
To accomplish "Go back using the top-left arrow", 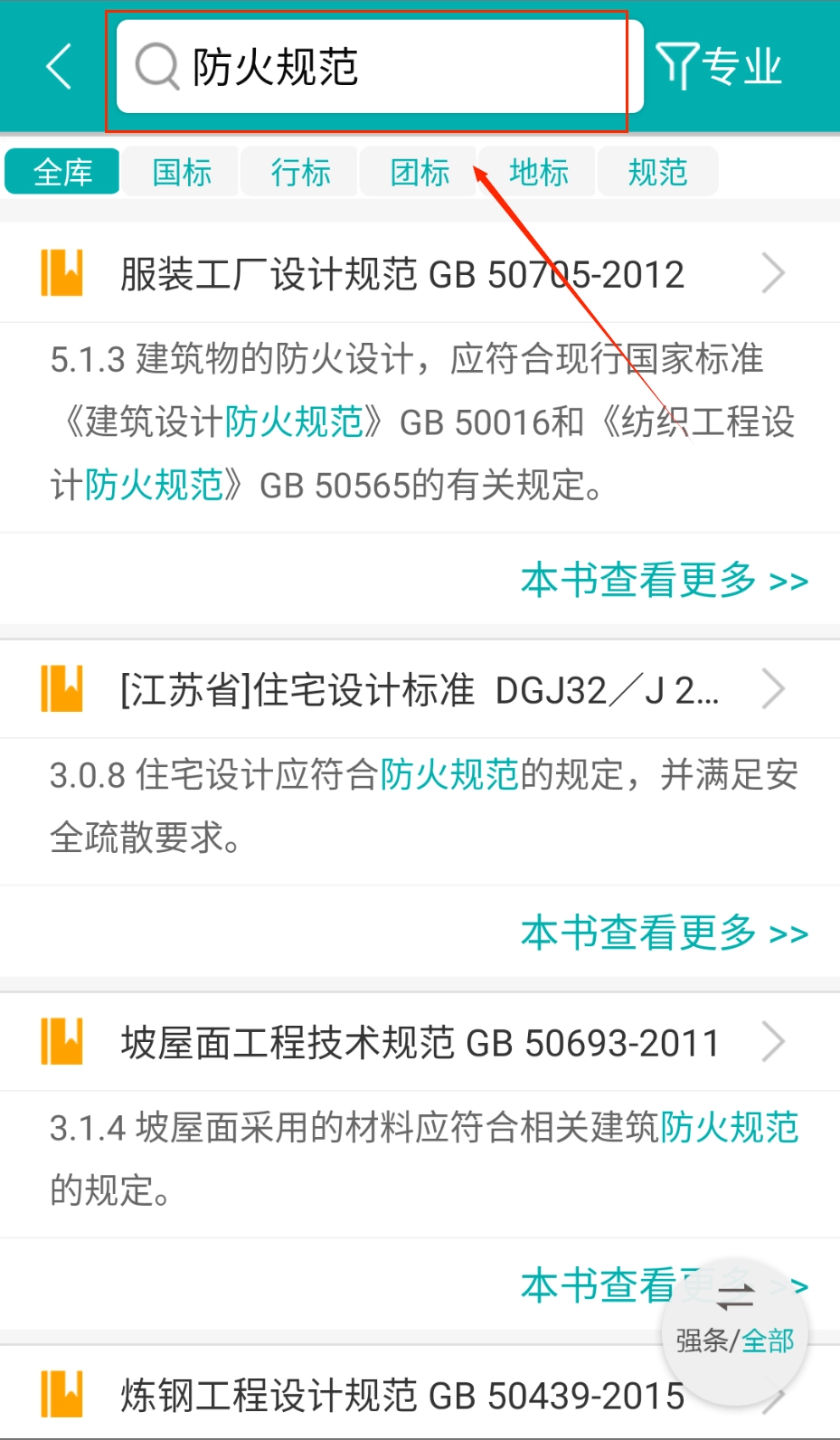I will [59, 67].
